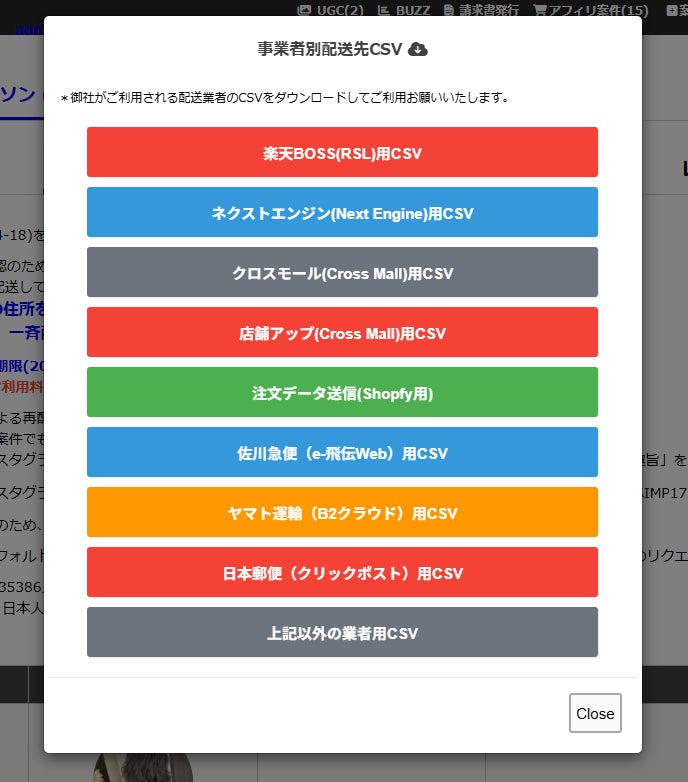Get the 店舗アップ(Cross Mall)用CSV
Image resolution: width=688 pixels, height=782 pixels.
click(x=342, y=332)
